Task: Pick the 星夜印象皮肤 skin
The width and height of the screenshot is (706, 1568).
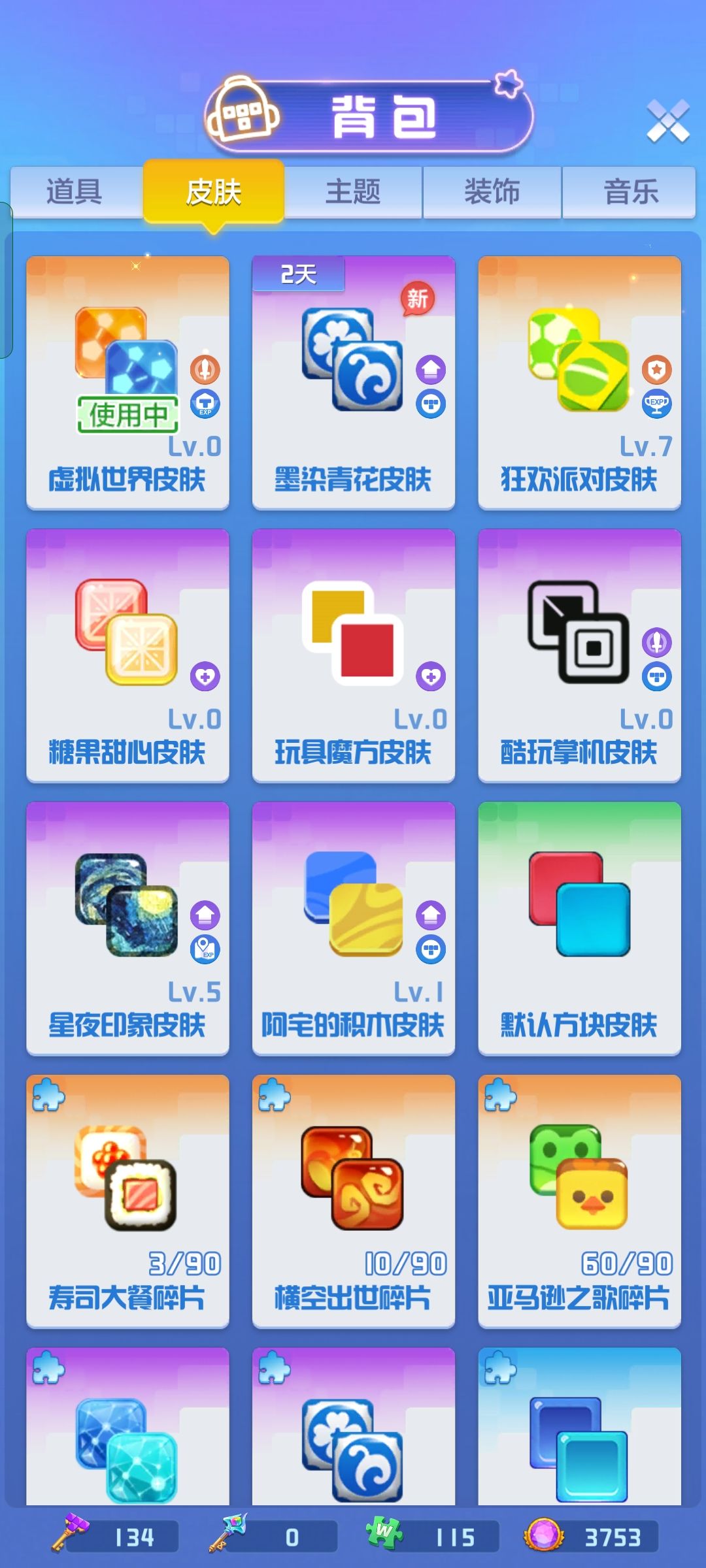Action: point(127,928)
